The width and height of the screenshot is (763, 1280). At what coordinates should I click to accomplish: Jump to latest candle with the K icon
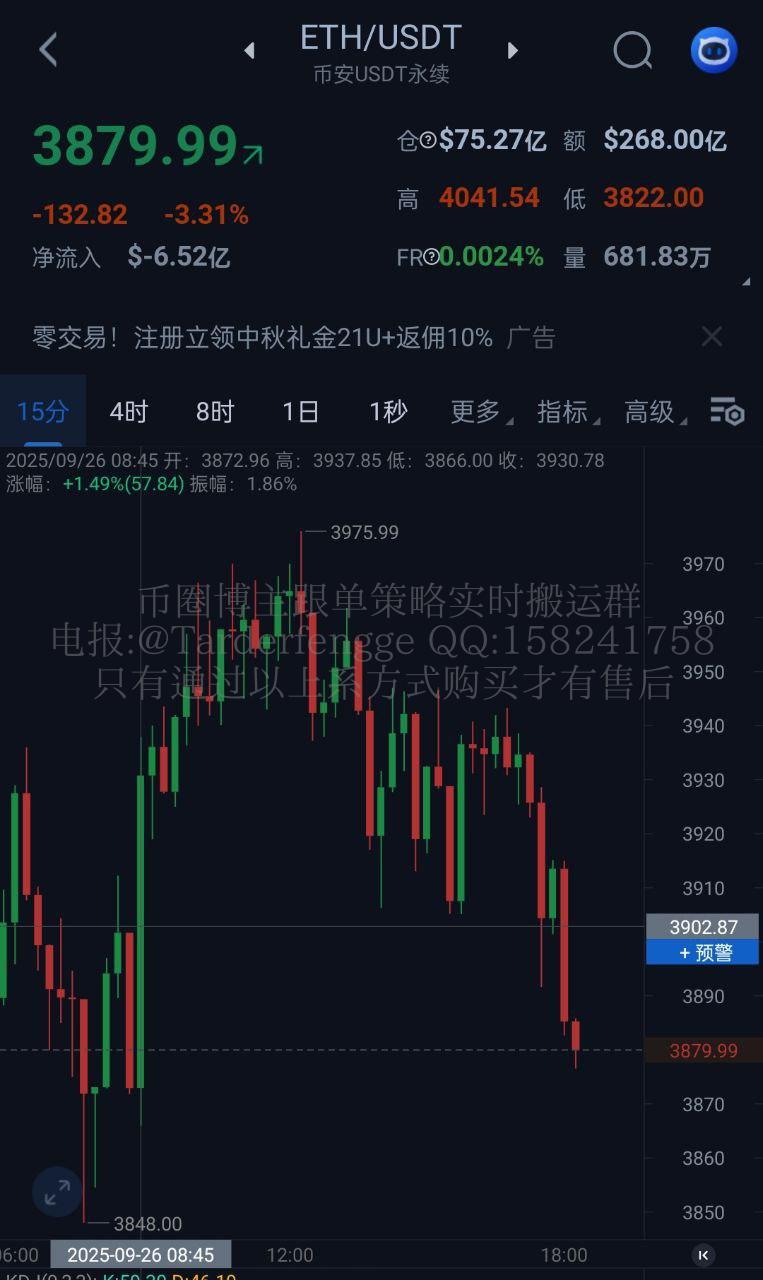point(703,1254)
